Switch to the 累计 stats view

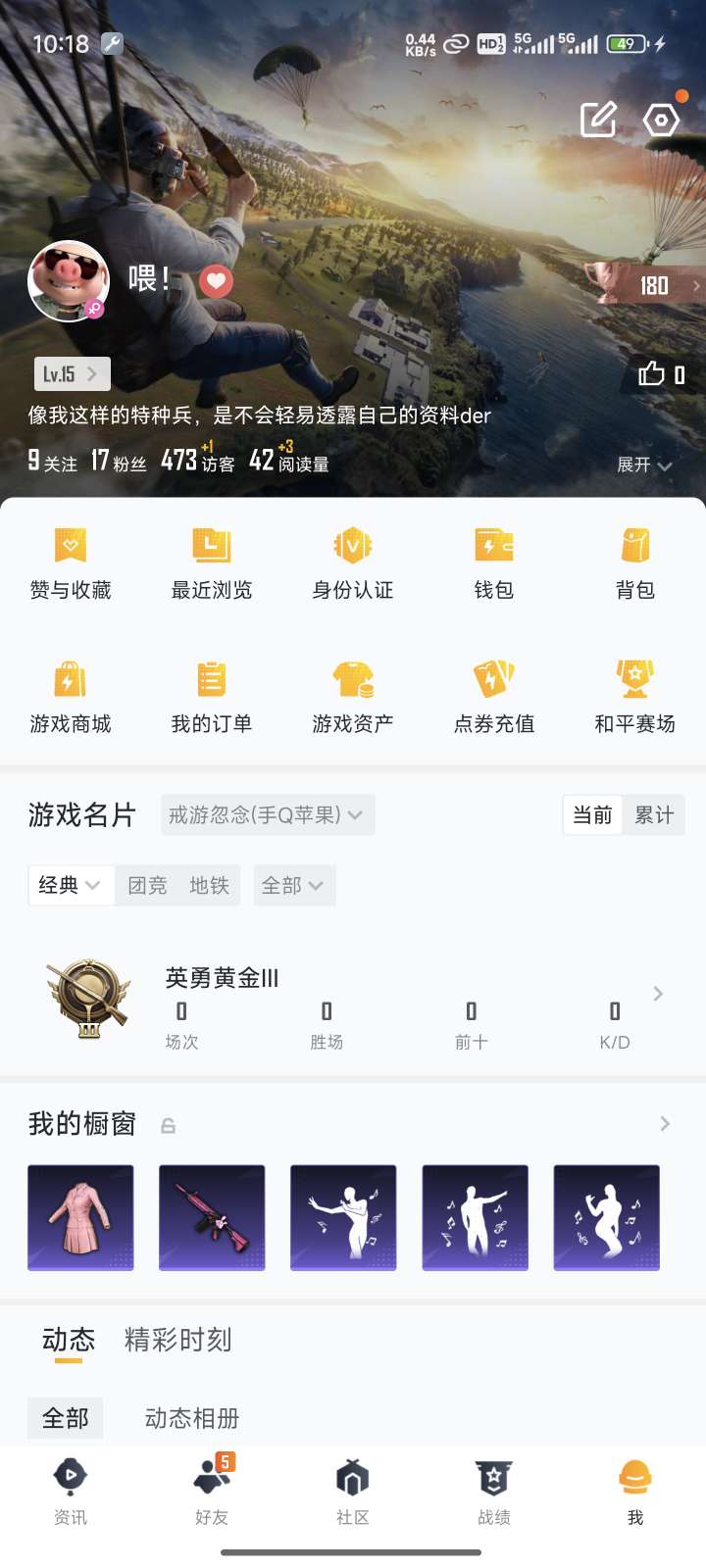[654, 815]
